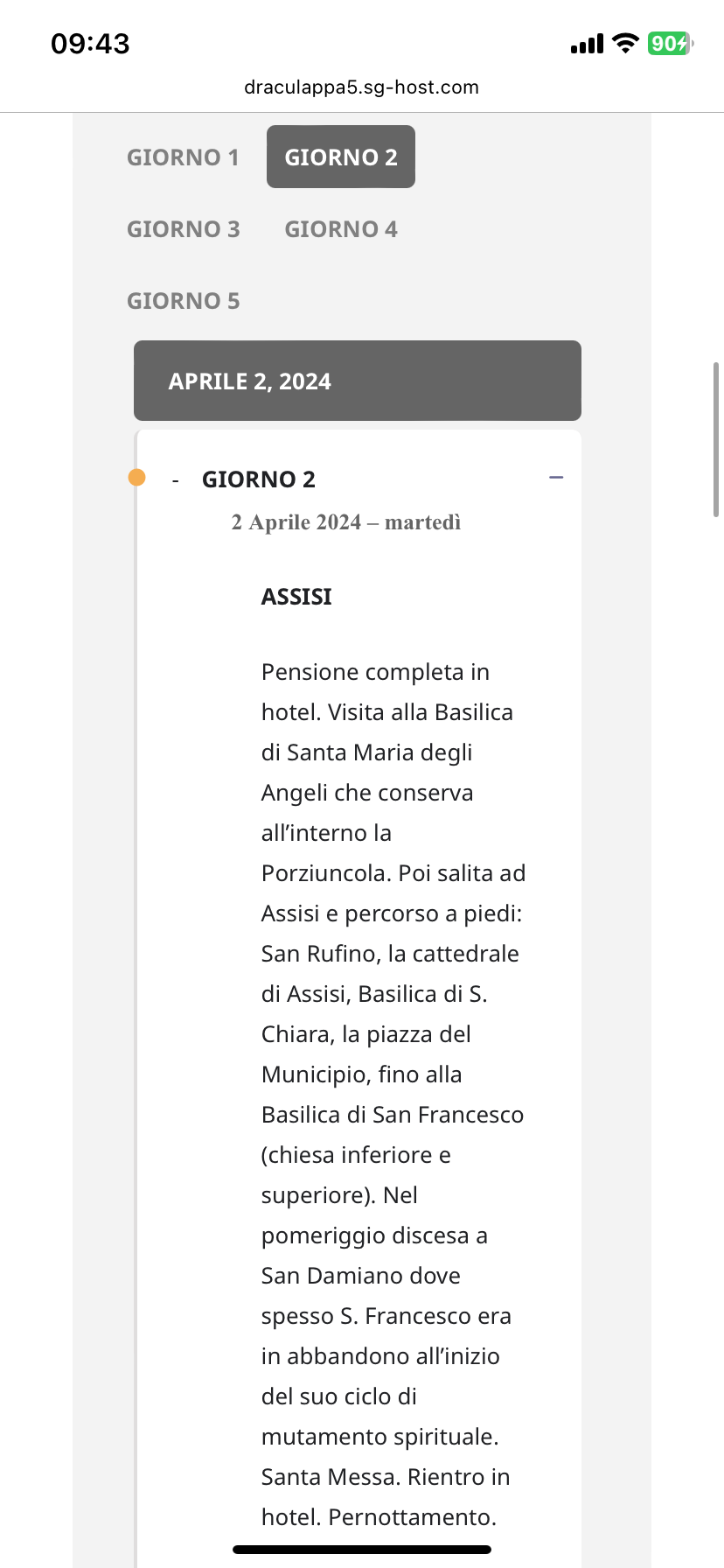This screenshot has height=1568, width=724.
Task: Collapse the GIORNO 2 section with minus icon
Action: click(556, 478)
